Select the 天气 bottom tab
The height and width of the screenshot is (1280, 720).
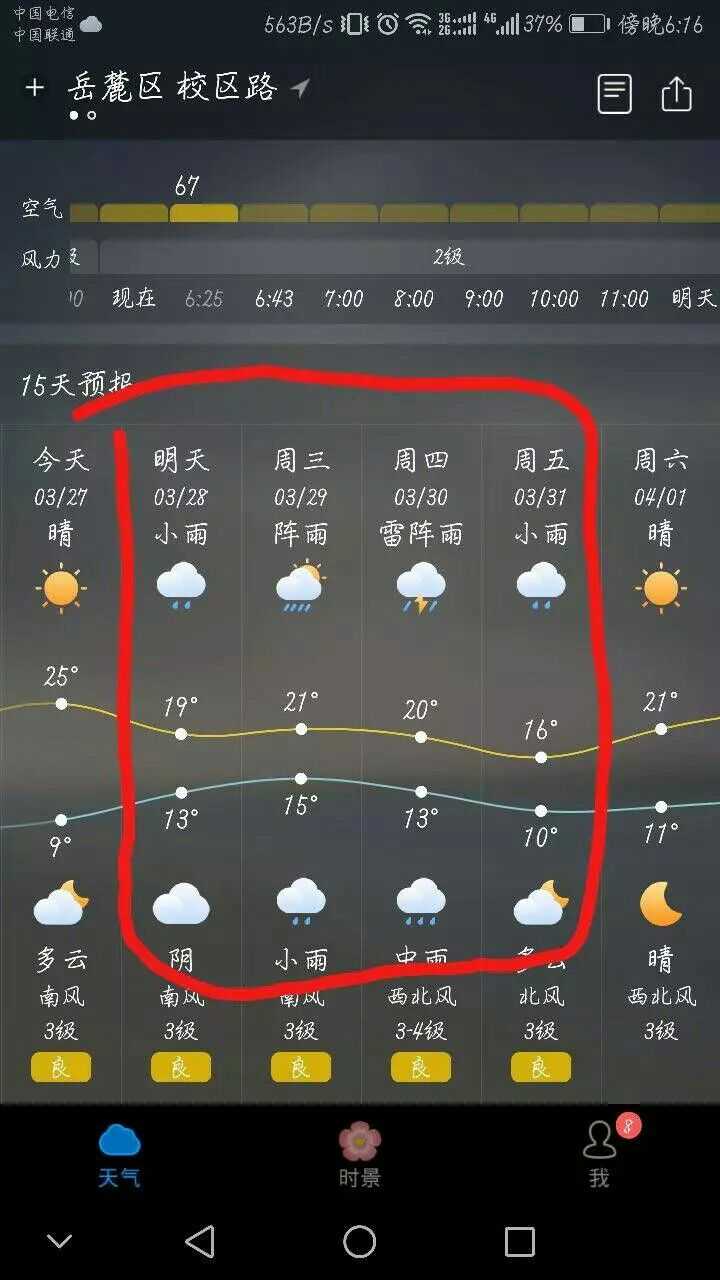(119, 1156)
